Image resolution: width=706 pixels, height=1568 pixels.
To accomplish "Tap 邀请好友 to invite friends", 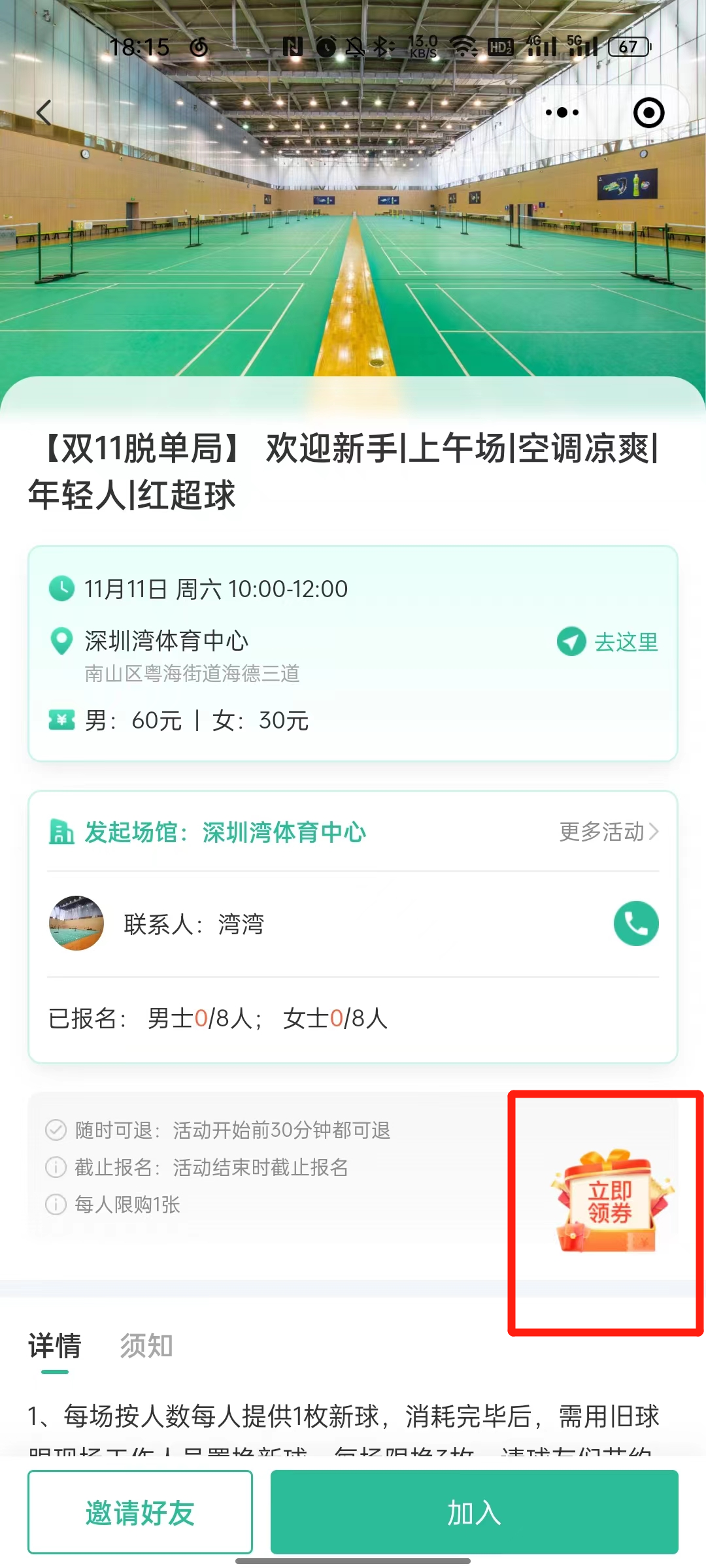I will tap(140, 1512).
